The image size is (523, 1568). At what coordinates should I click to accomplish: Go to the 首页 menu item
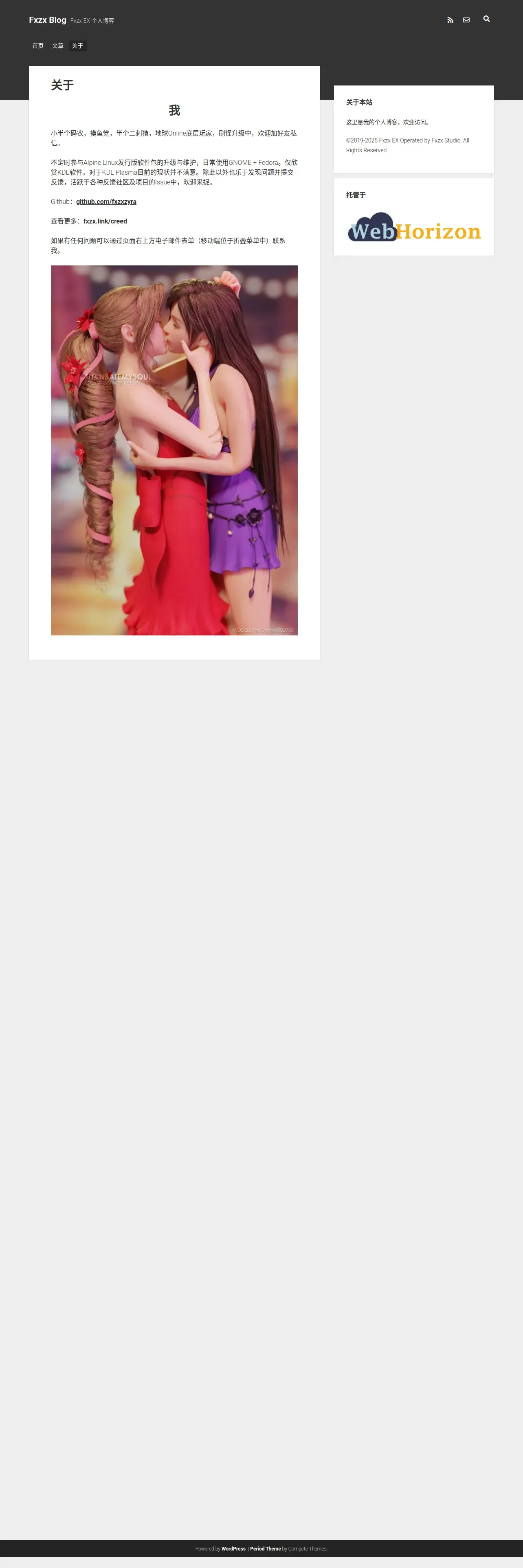[x=38, y=46]
